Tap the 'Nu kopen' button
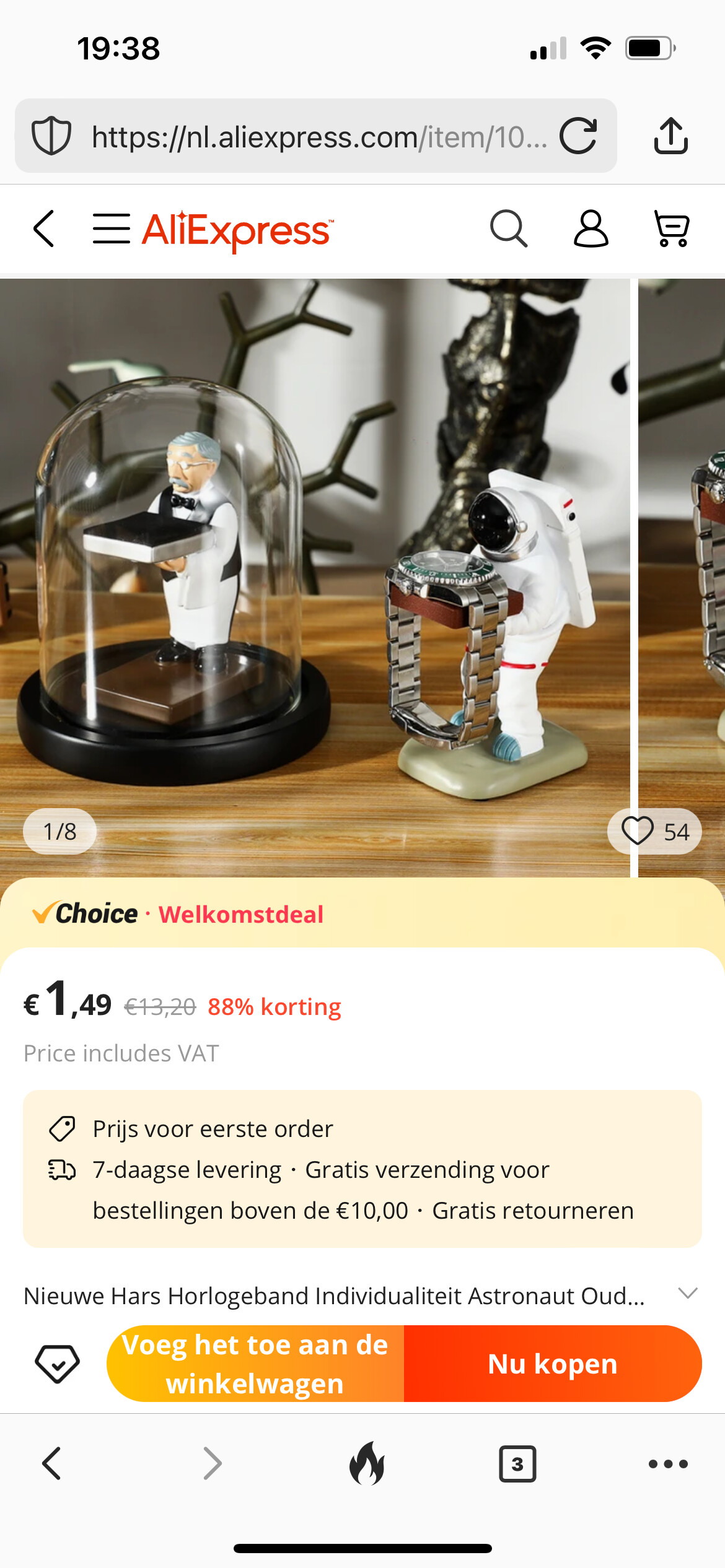The width and height of the screenshot is (725, 1568). (553, 1364)
